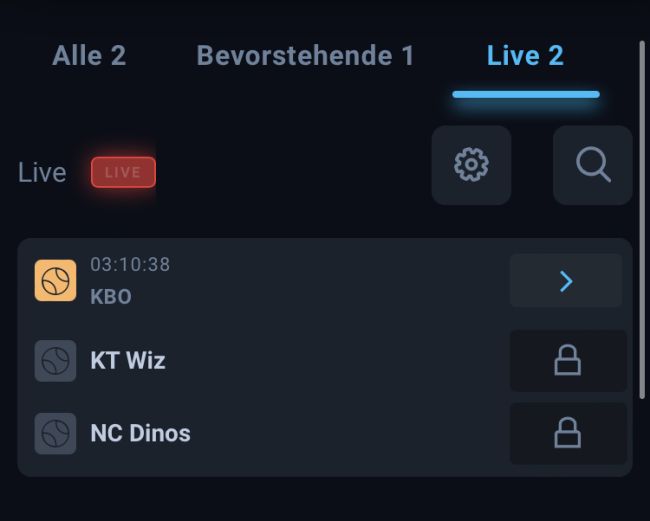This screenshot has height=521, width=650.
Task: Tap the locked odds for KT Wiz
Action: (x=568, y=361)
